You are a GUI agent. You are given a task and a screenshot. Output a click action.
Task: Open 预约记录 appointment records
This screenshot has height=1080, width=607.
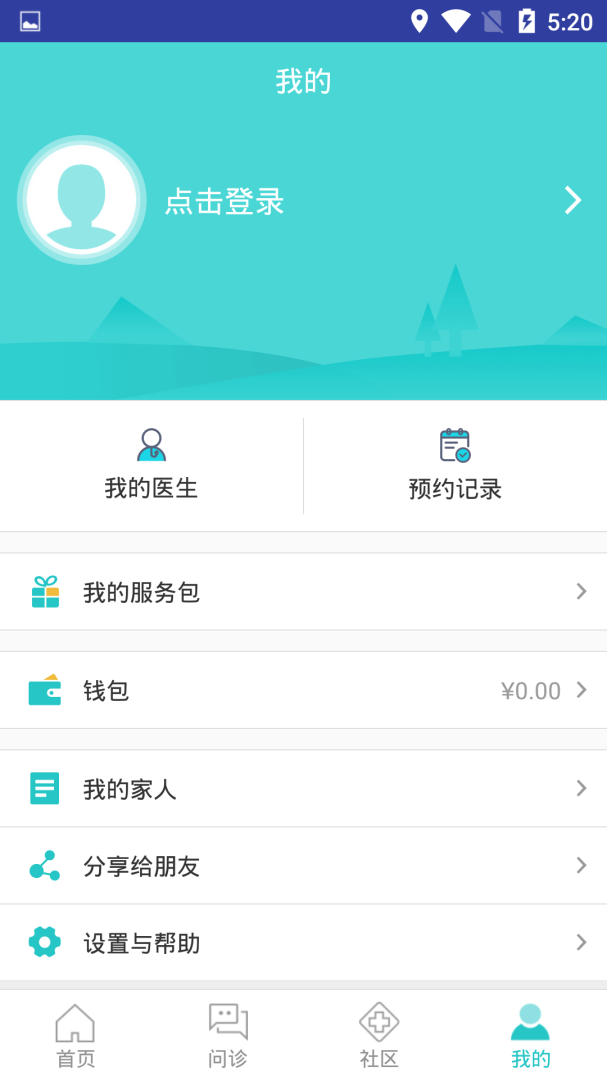[x=455, y=466]
